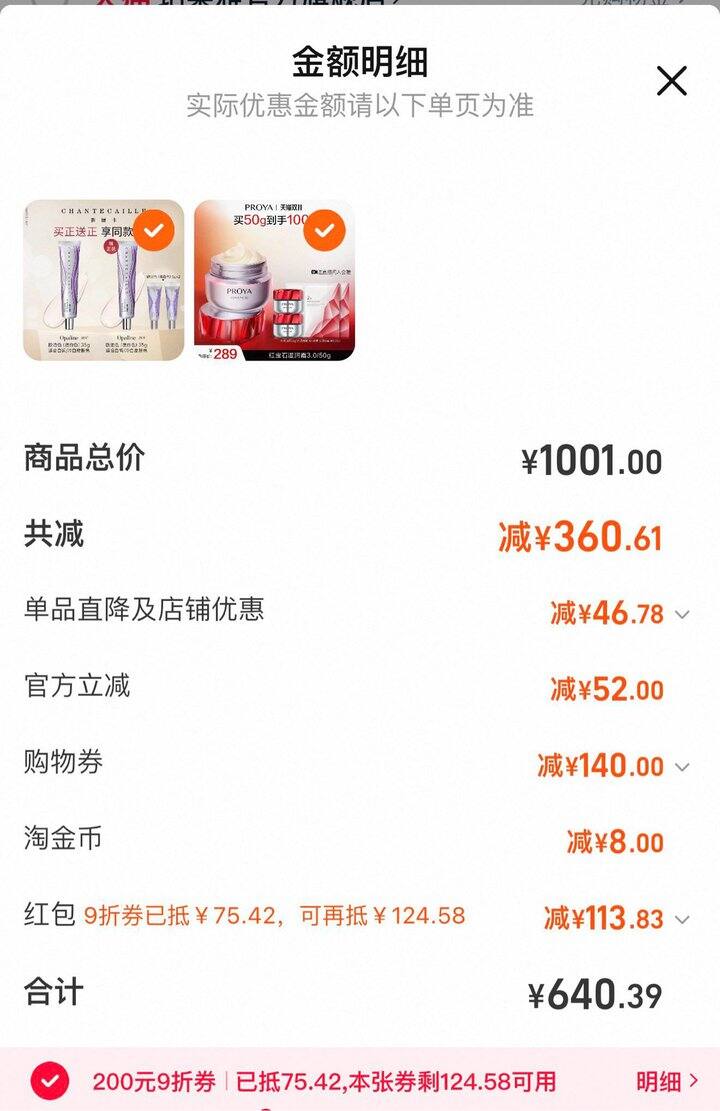
Task: Expand the 红包 discount breakdown
Action: click(682, 919)
